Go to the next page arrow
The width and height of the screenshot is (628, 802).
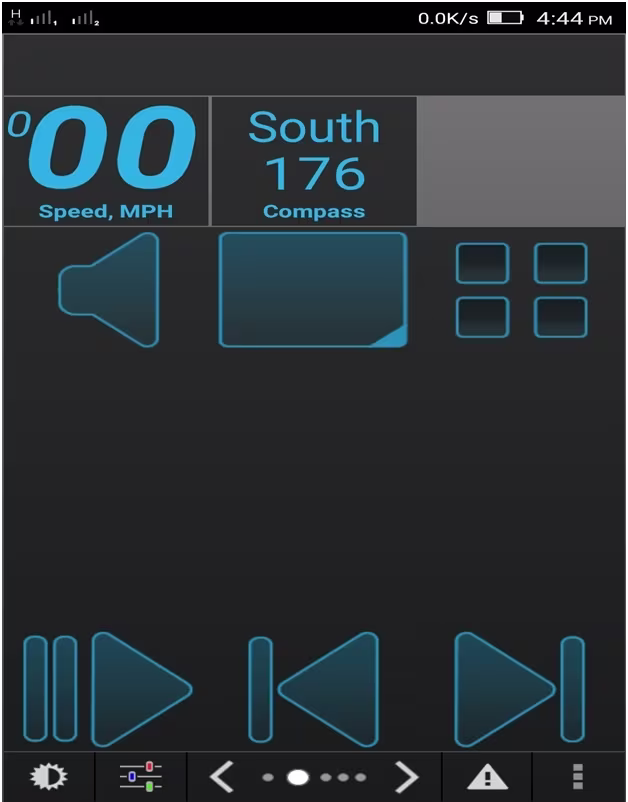[x=405, y=776]
